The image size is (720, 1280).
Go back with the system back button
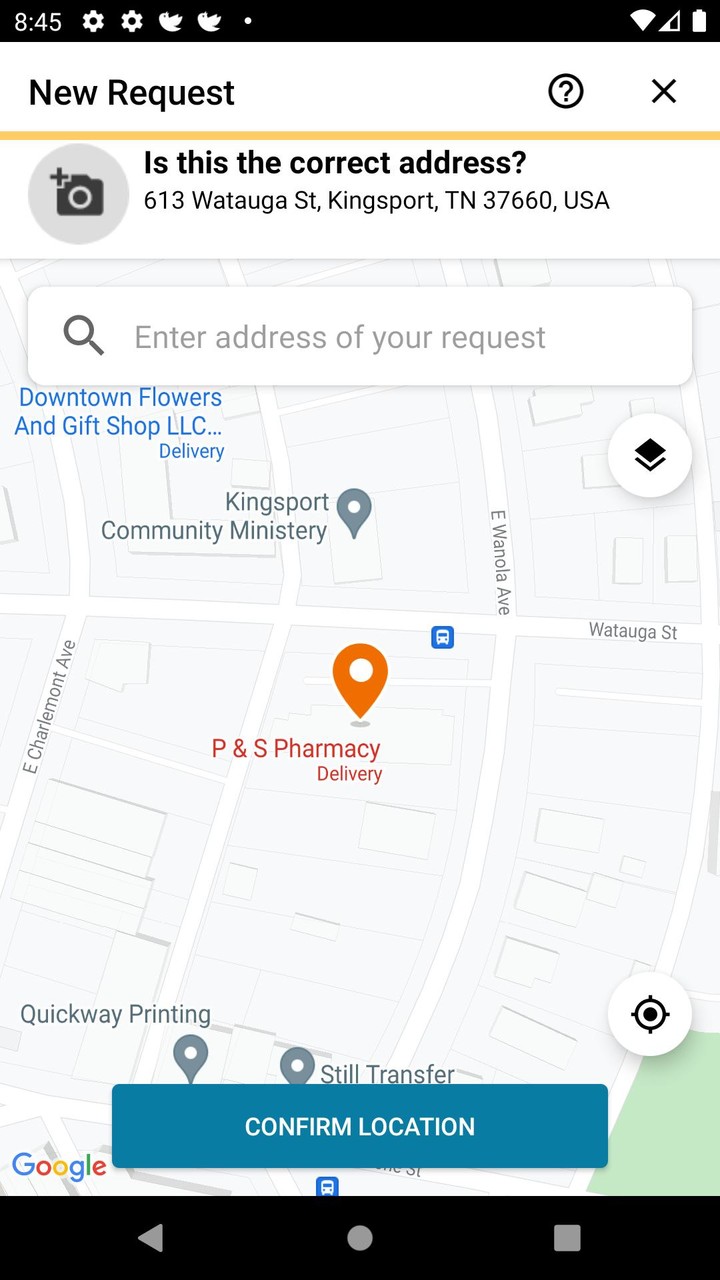(151, 1238)
